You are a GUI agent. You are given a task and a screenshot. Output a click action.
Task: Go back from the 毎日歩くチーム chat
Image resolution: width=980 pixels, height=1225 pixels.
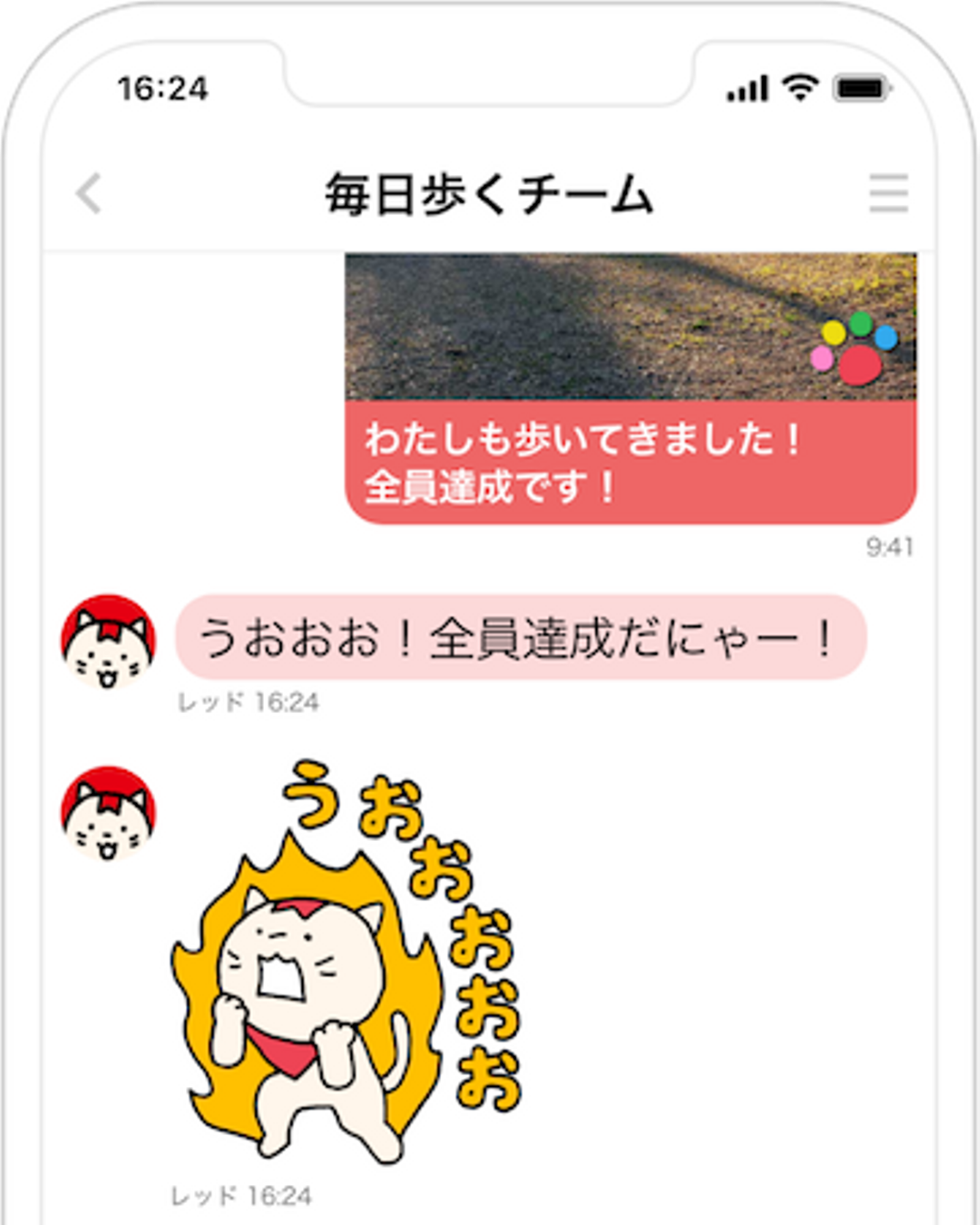pyautogui.click(x=89, y=194)
